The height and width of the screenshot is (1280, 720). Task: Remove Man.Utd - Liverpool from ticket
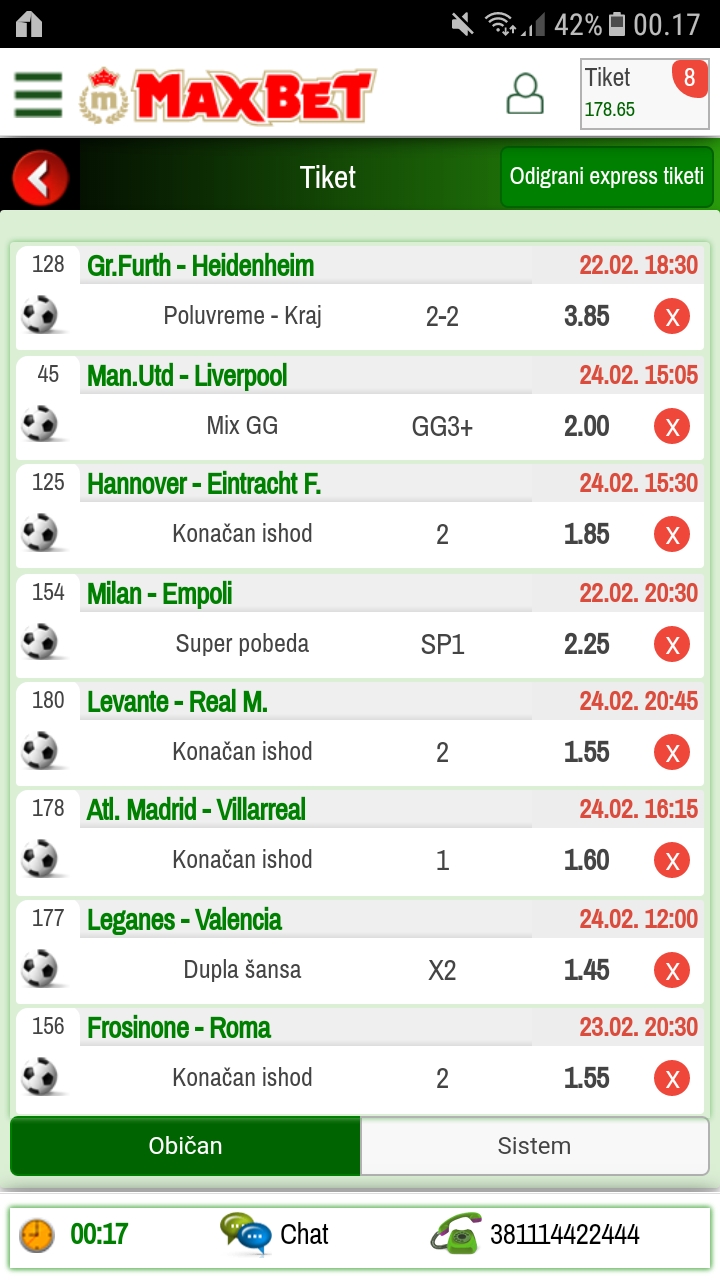672,427
